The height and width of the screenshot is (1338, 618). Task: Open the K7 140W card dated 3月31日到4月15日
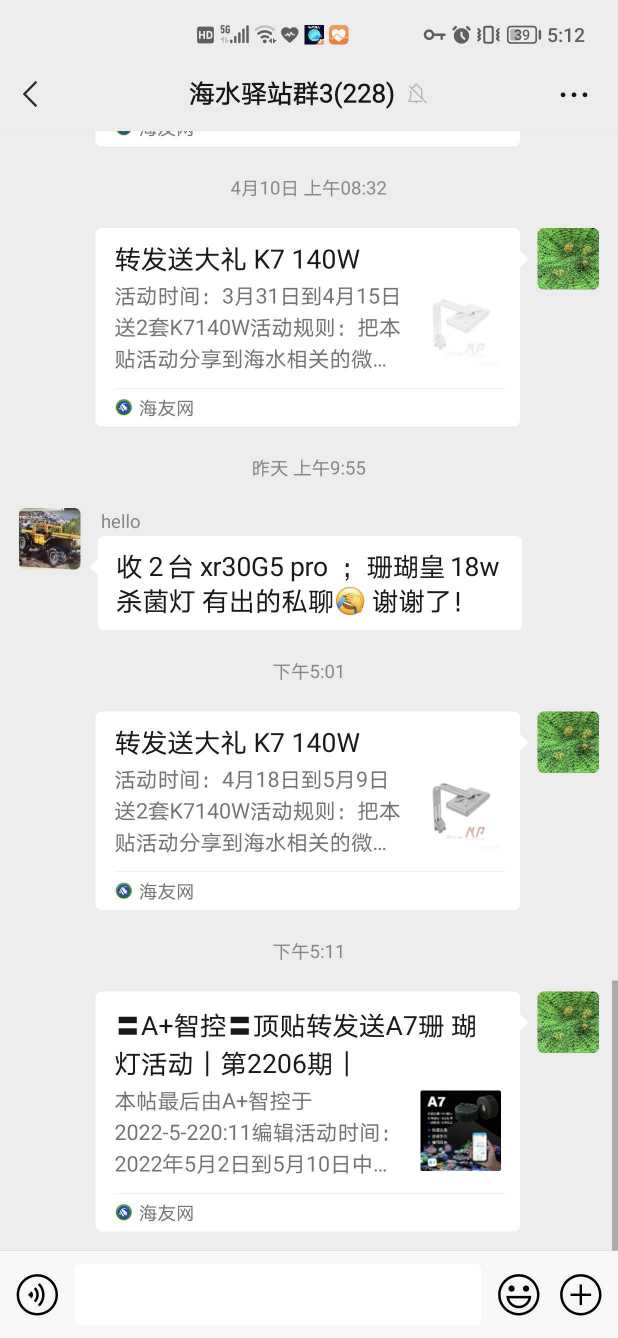coord(307,326)
